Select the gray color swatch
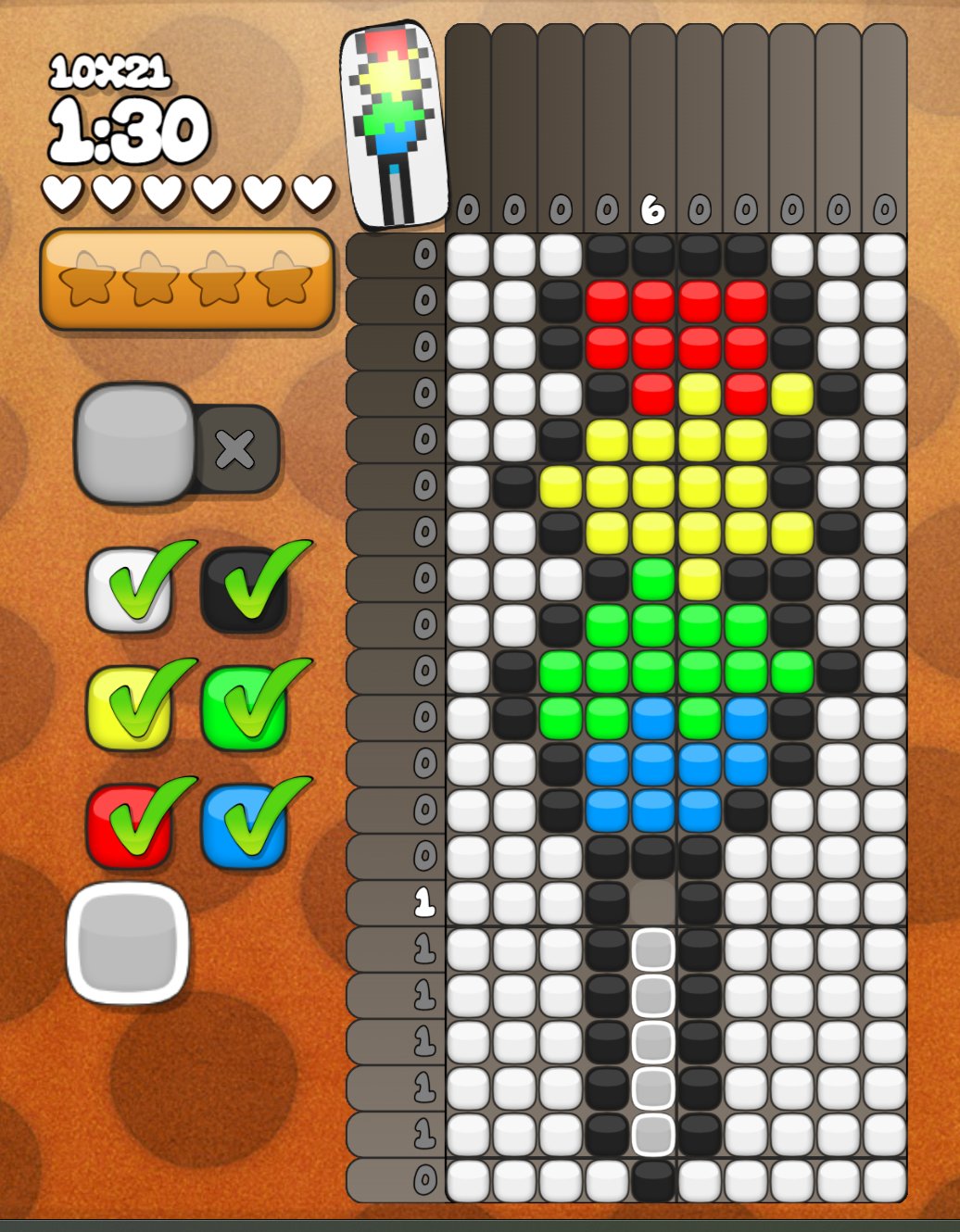 tap(127, 943)
